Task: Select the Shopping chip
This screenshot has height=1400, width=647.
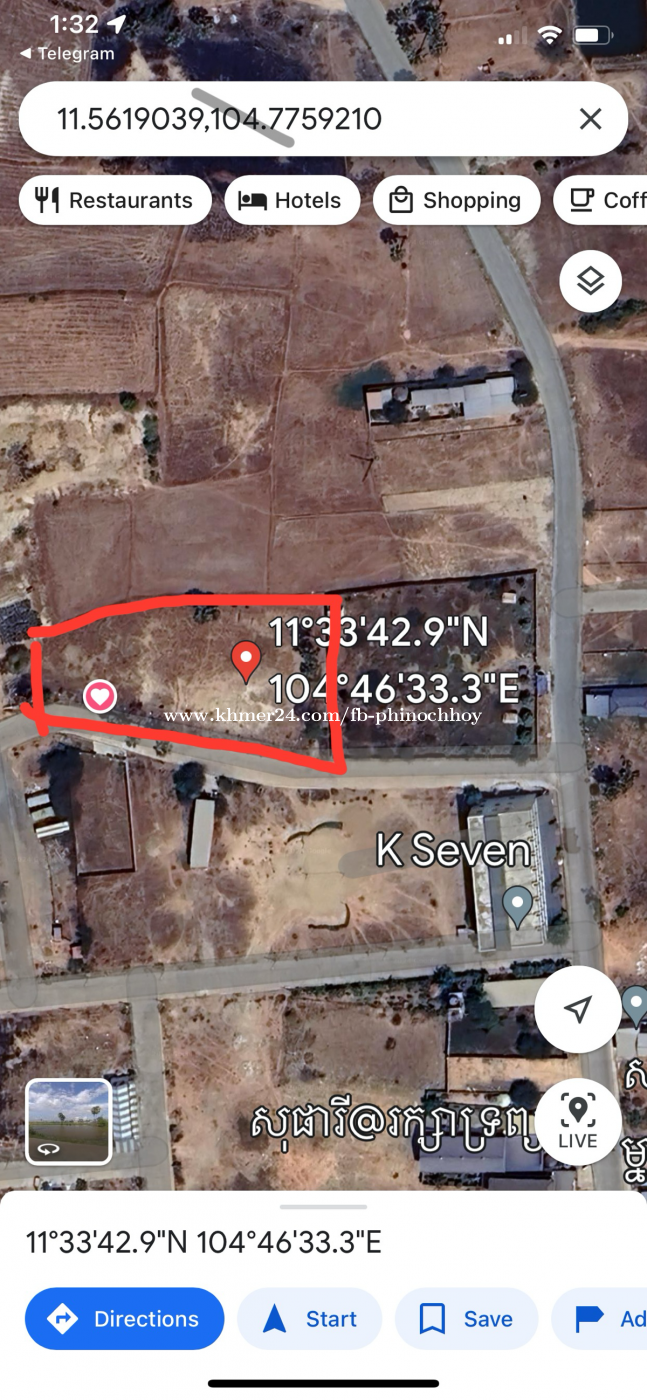Action: click(x=457, y=200)
